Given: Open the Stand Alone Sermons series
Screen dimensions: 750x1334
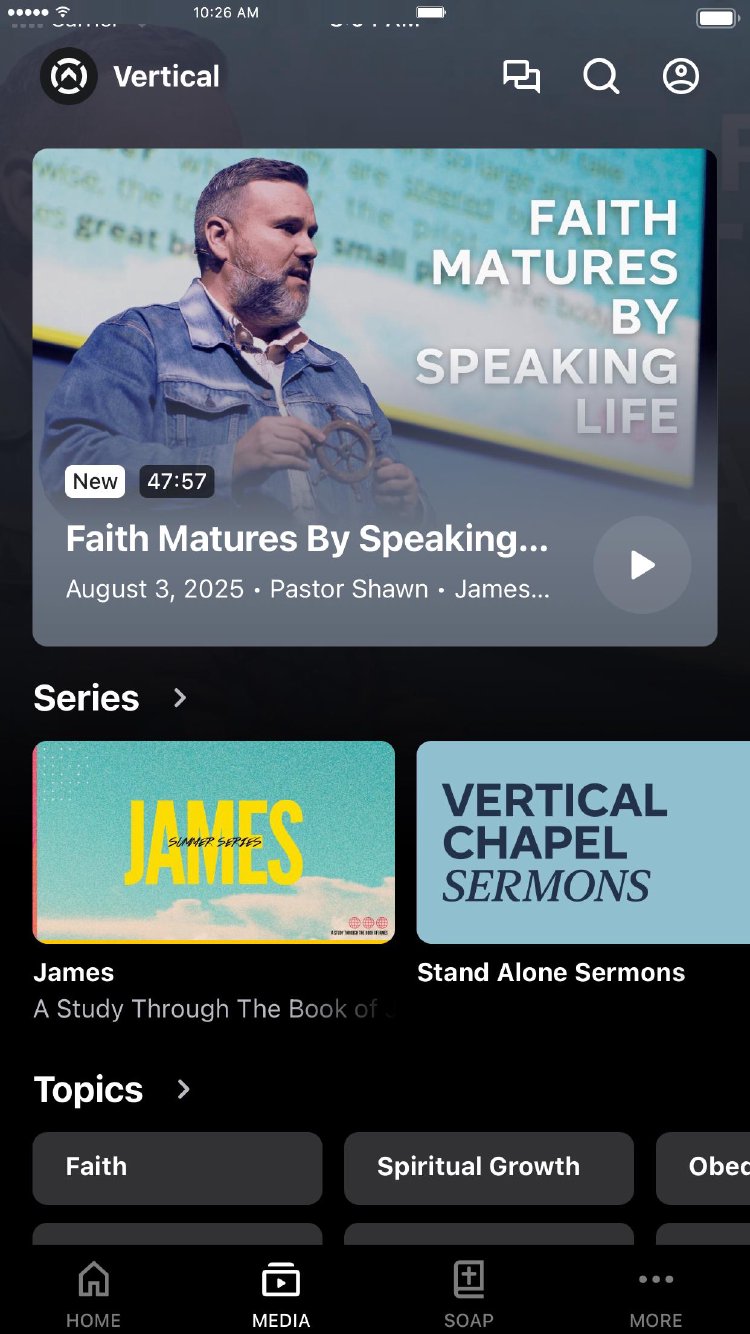Looking at the screenshot, I should (x=582, y=842).
